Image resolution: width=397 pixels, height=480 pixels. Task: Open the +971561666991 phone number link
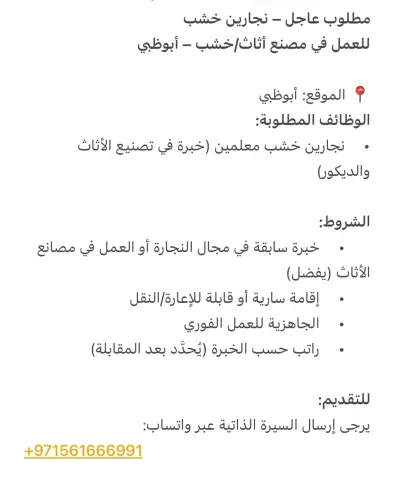click(83, 451)
